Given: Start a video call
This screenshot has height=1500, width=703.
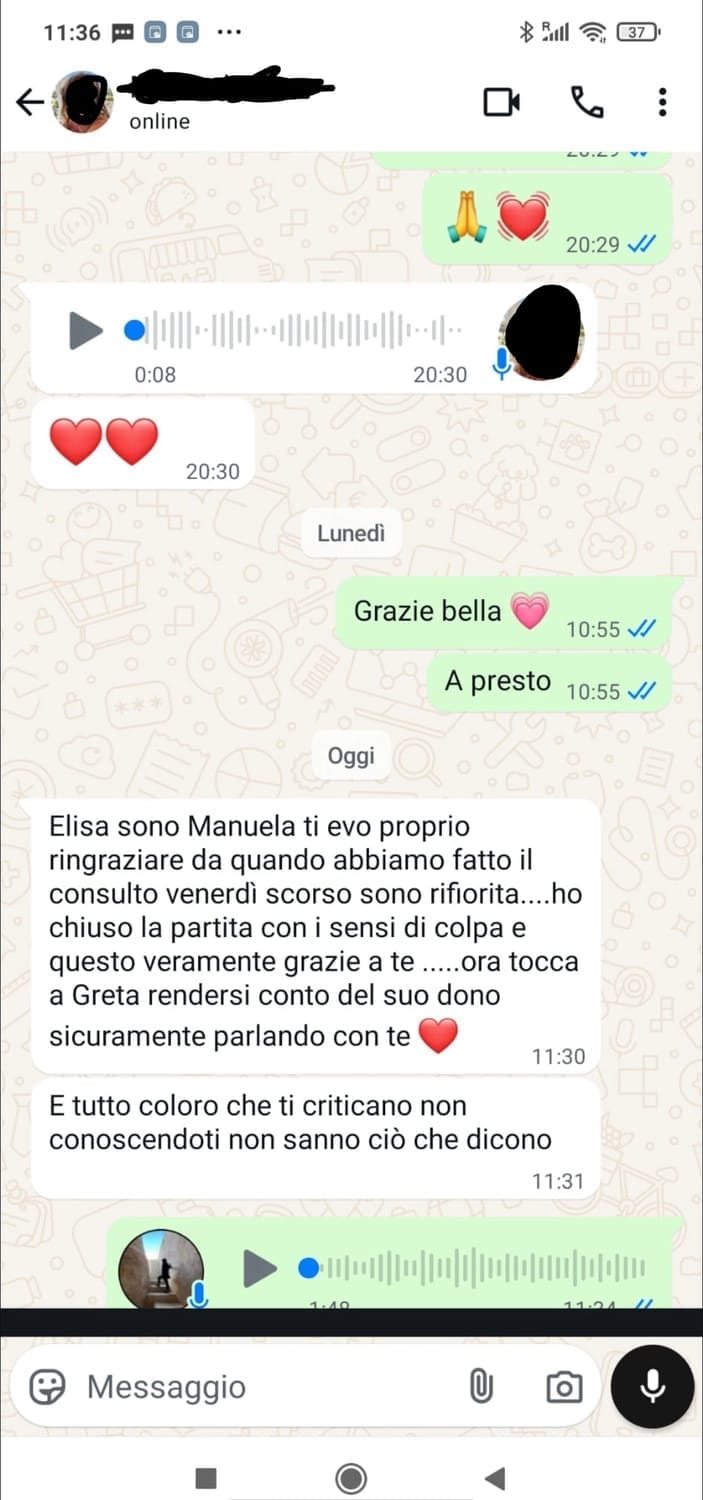Looking at the screenshot, I should (502, 102).
